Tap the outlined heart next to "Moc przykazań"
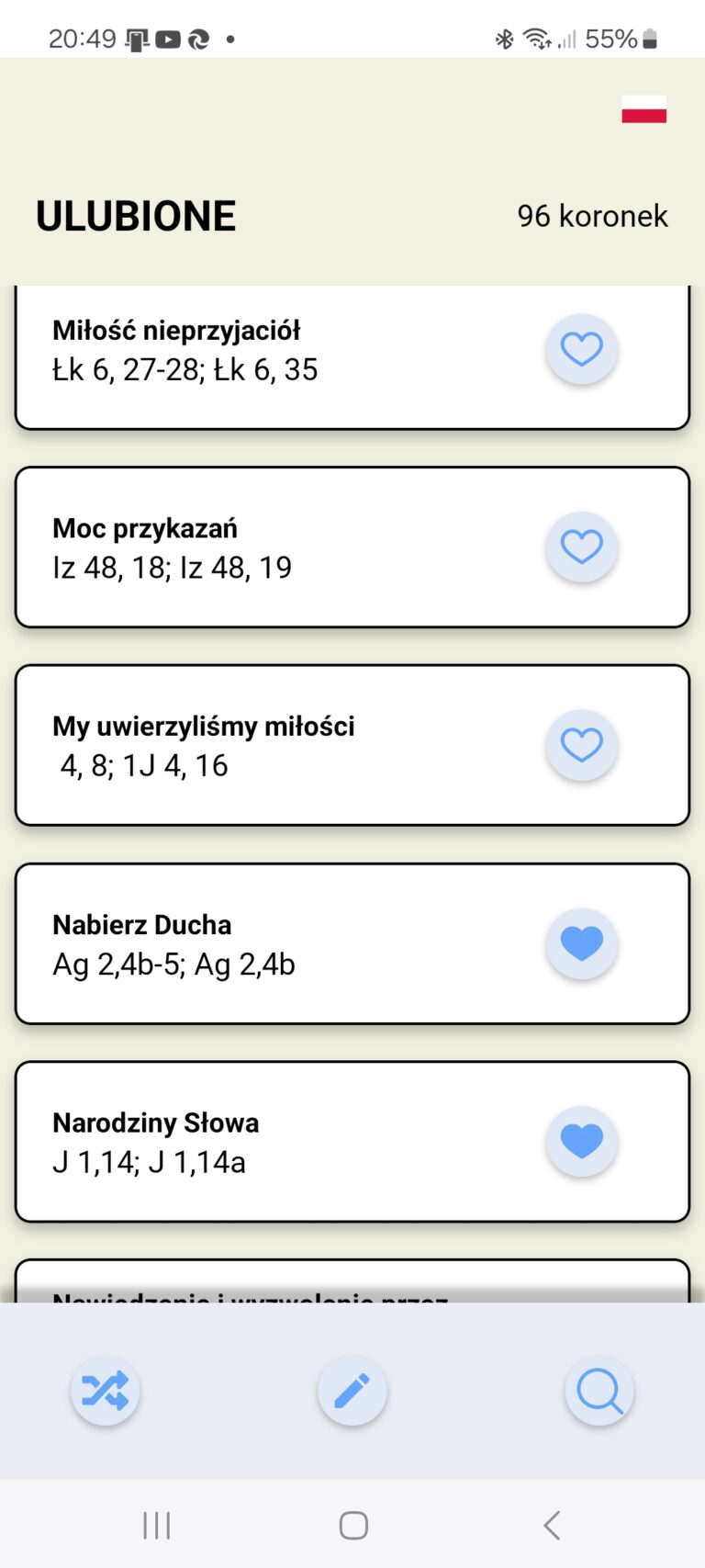Image resolution: width=705 pixels, height=1568 pixels. click(x=581, y=547)
